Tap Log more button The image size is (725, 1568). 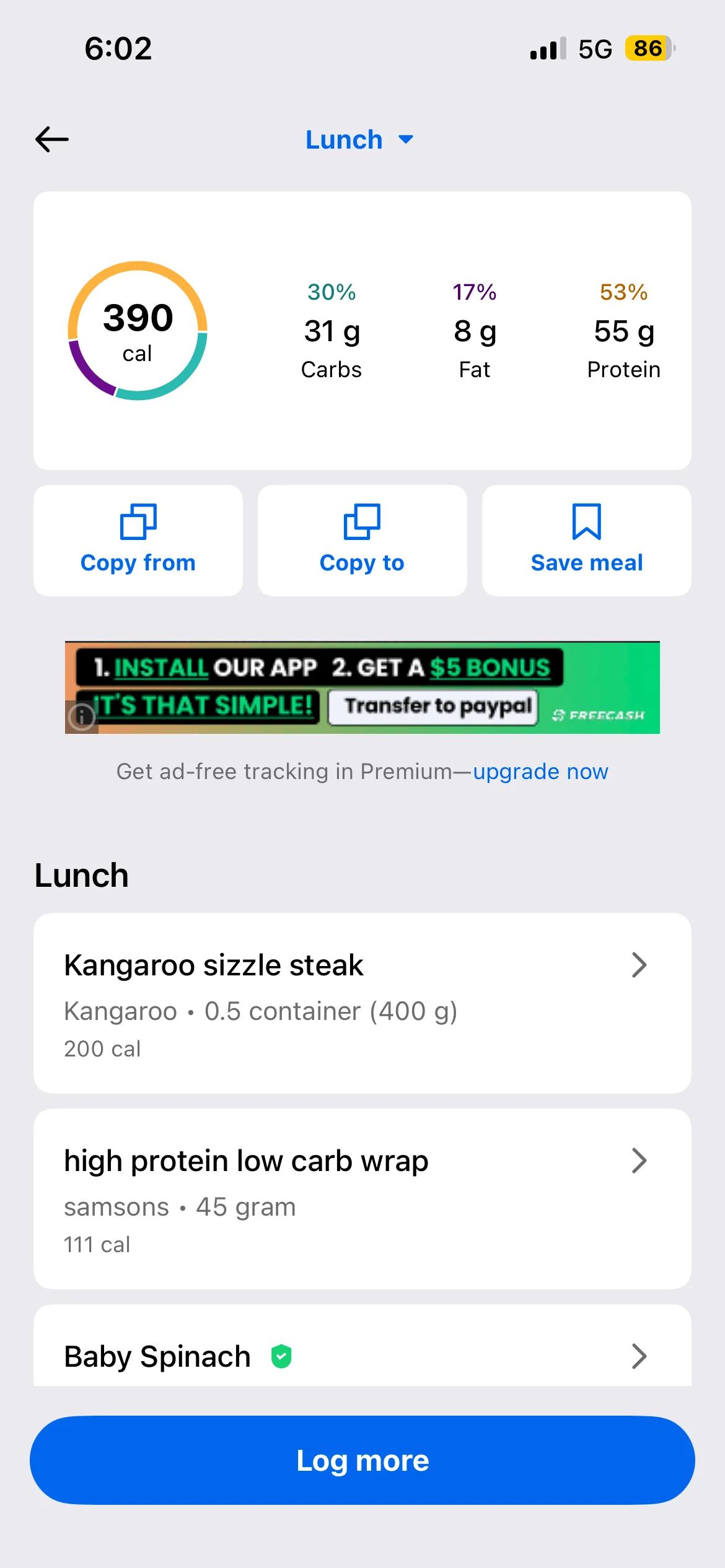362,1460
